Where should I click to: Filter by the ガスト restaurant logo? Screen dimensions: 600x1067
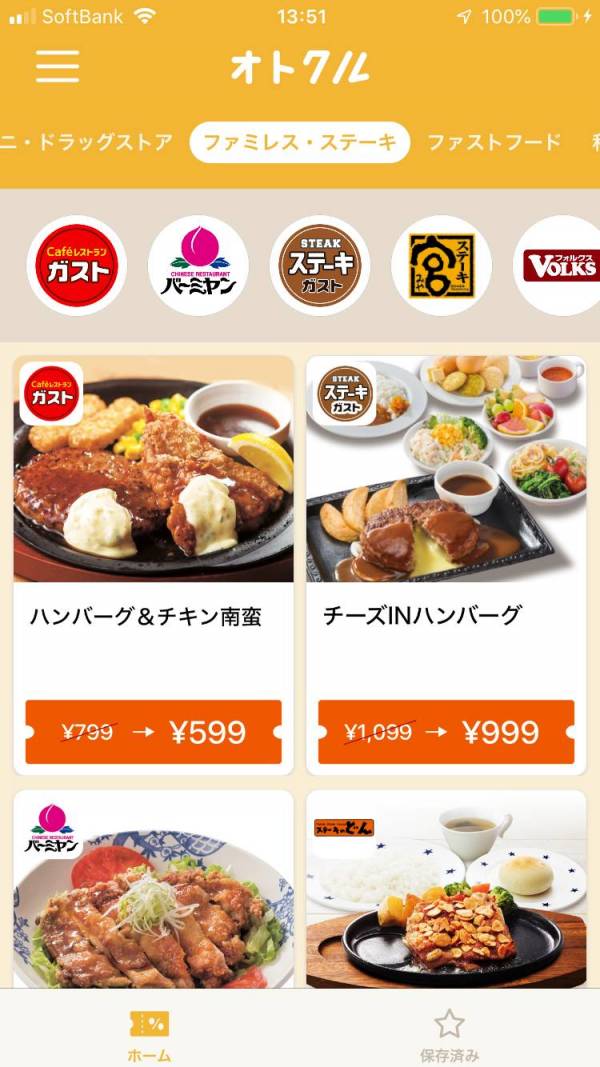pos(77,266)
